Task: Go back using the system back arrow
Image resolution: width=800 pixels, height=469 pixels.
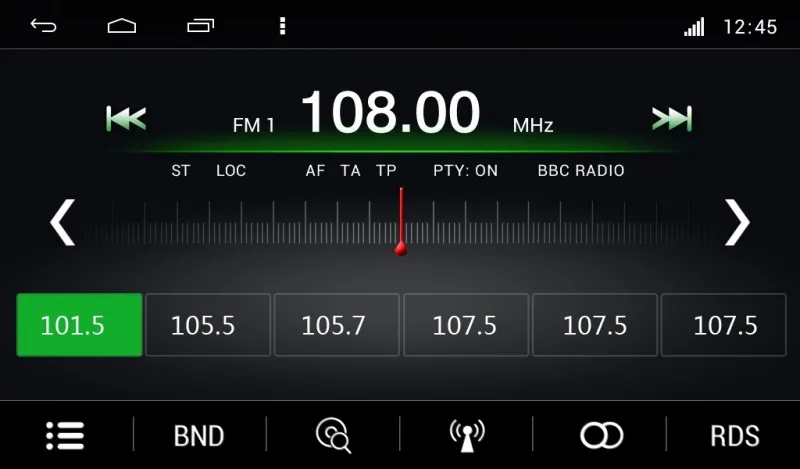Action: 43,26
